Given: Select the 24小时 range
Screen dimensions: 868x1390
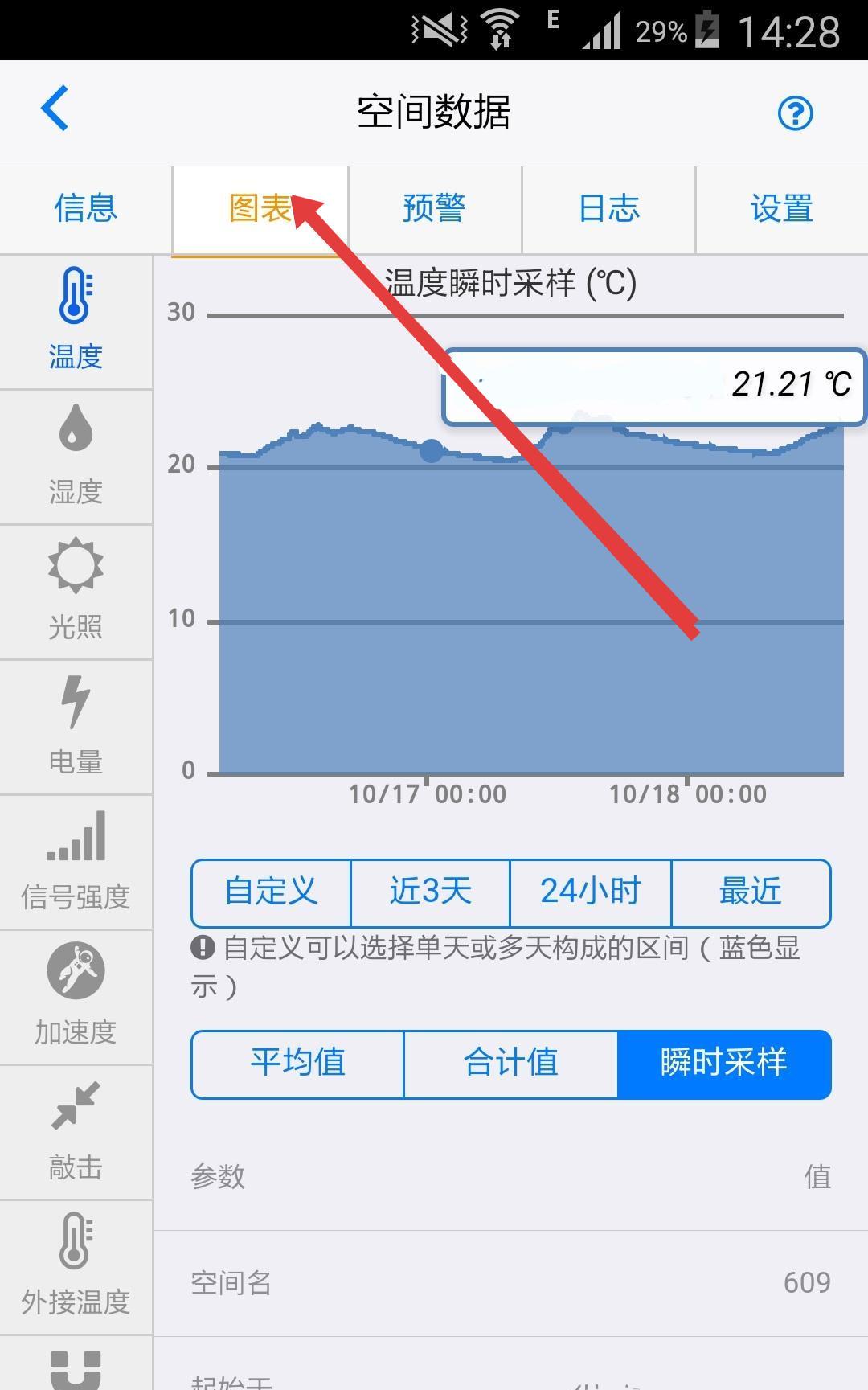Looking at the screenshot, I should click(x=591, y=892).
